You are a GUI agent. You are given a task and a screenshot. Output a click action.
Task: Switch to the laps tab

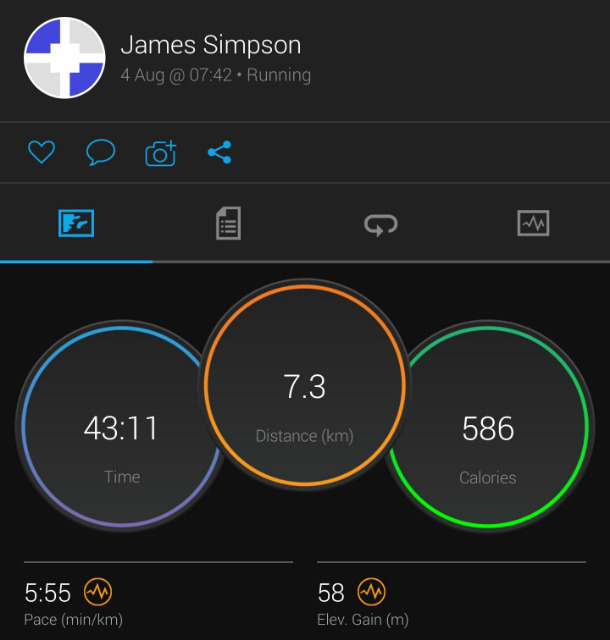pos(380,223)
